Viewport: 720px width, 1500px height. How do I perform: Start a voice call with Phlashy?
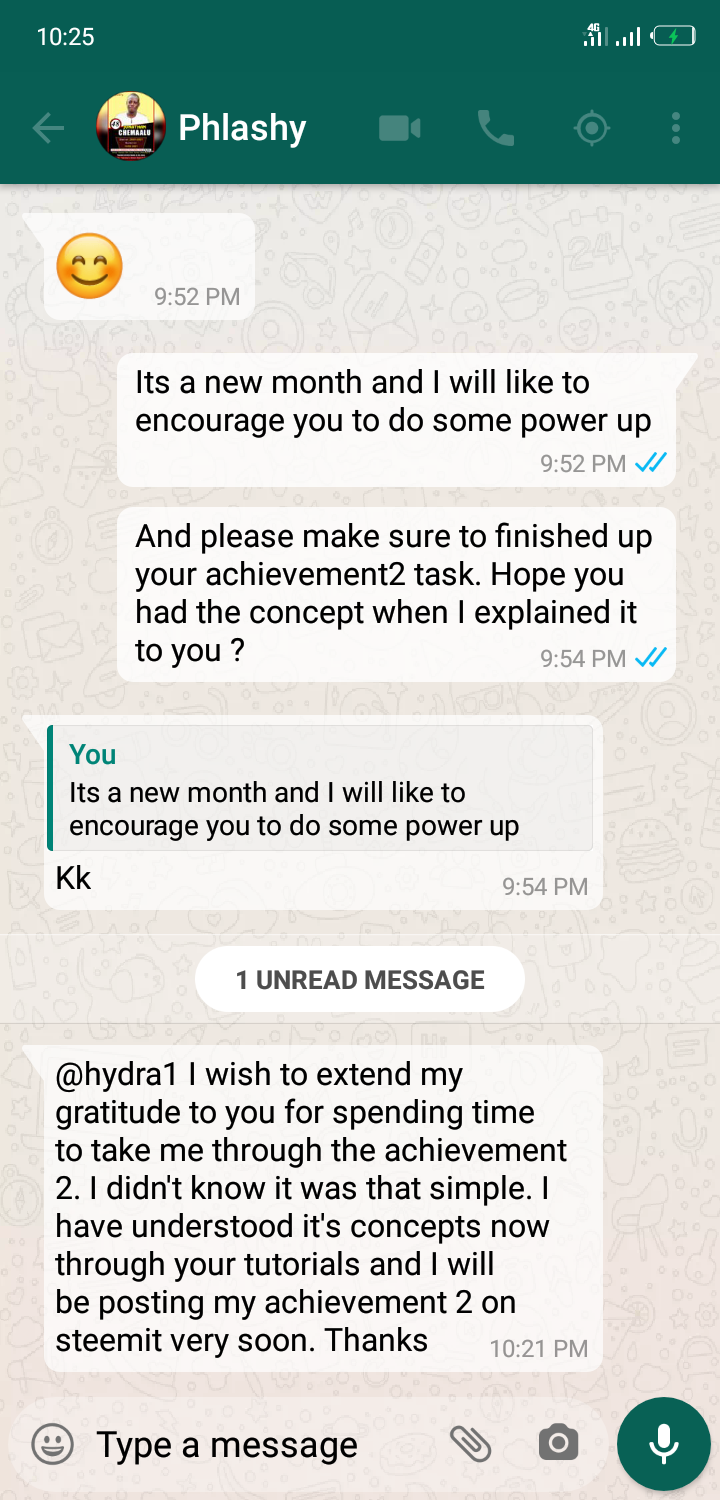(x=496, y=128)
